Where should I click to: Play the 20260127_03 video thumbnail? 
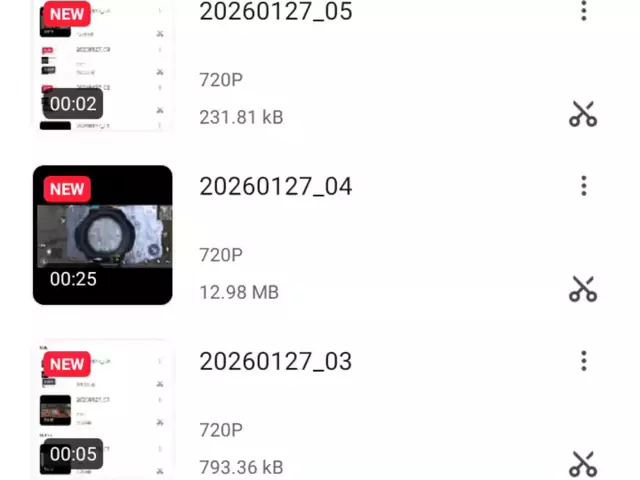pos(102,410)
